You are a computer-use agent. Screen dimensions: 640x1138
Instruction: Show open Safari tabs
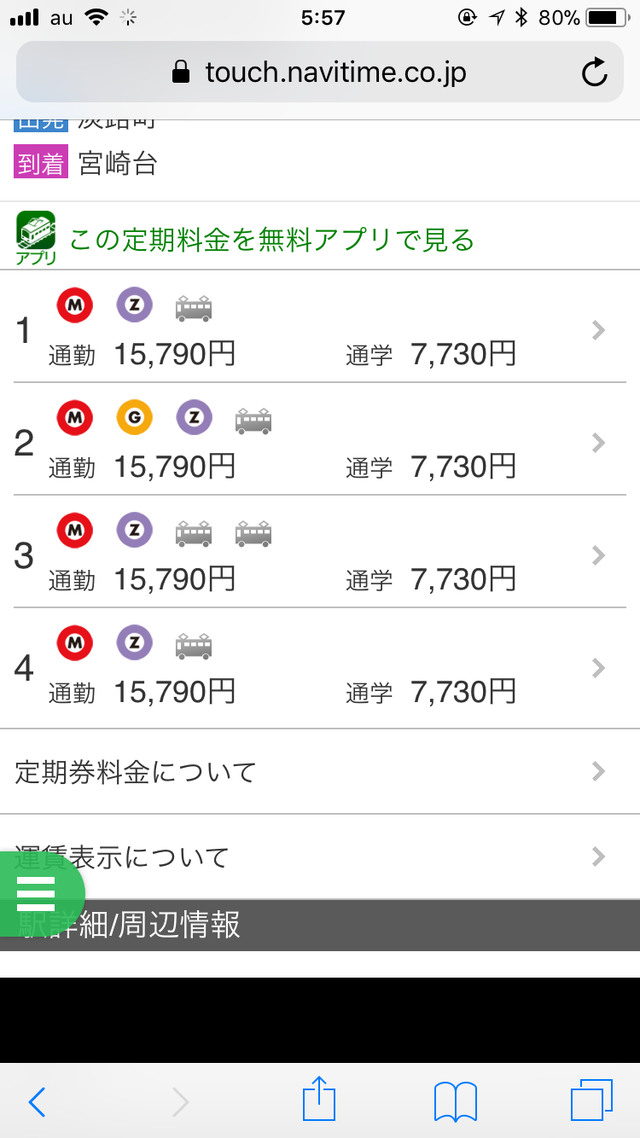coord(591,1100)
